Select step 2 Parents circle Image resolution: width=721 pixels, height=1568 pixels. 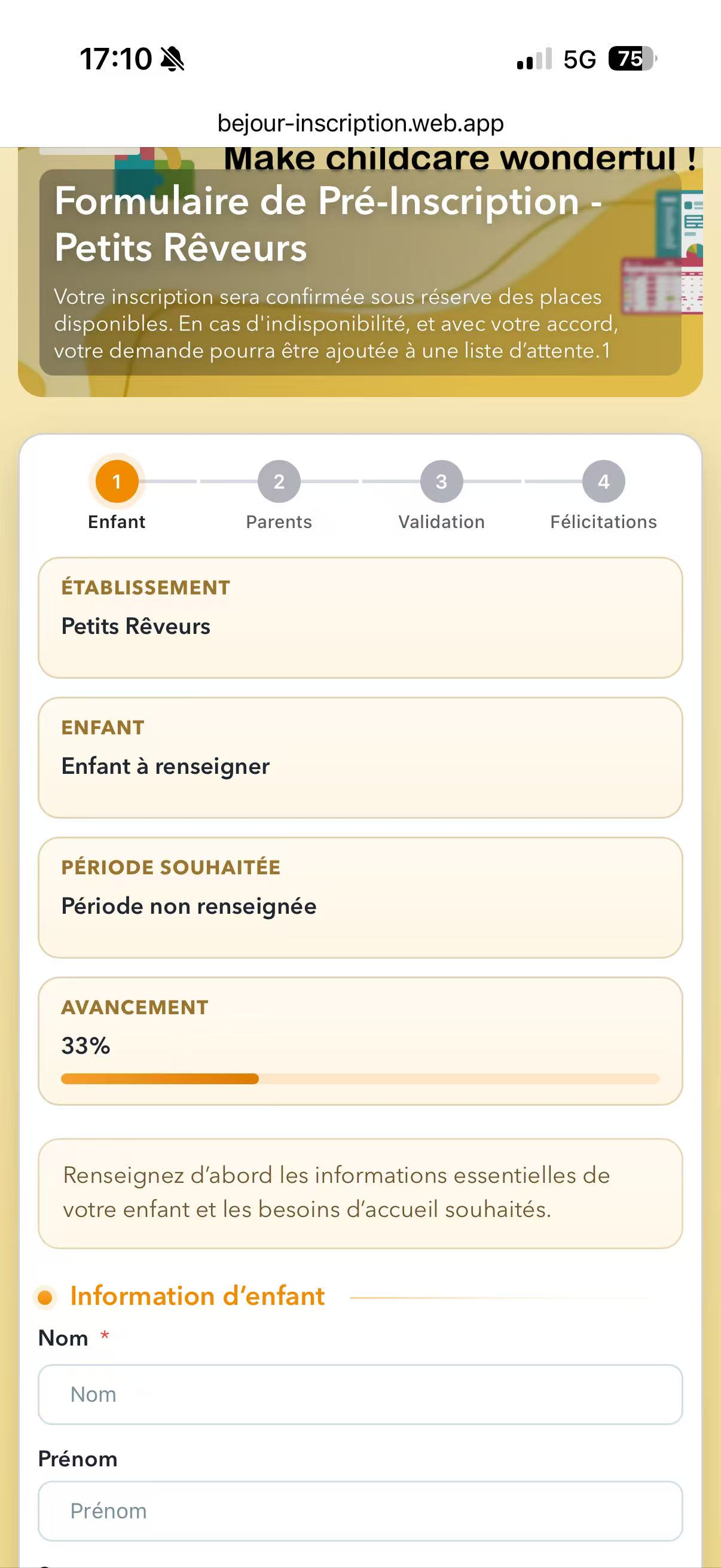coord(279,481)
